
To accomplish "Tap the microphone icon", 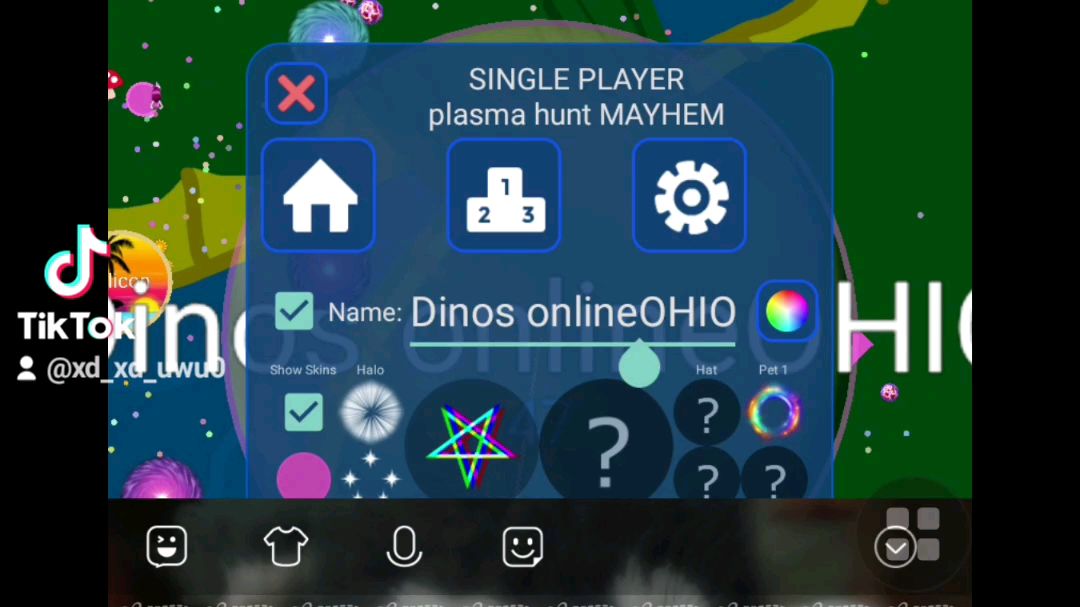I will click(x=404, y=547).
